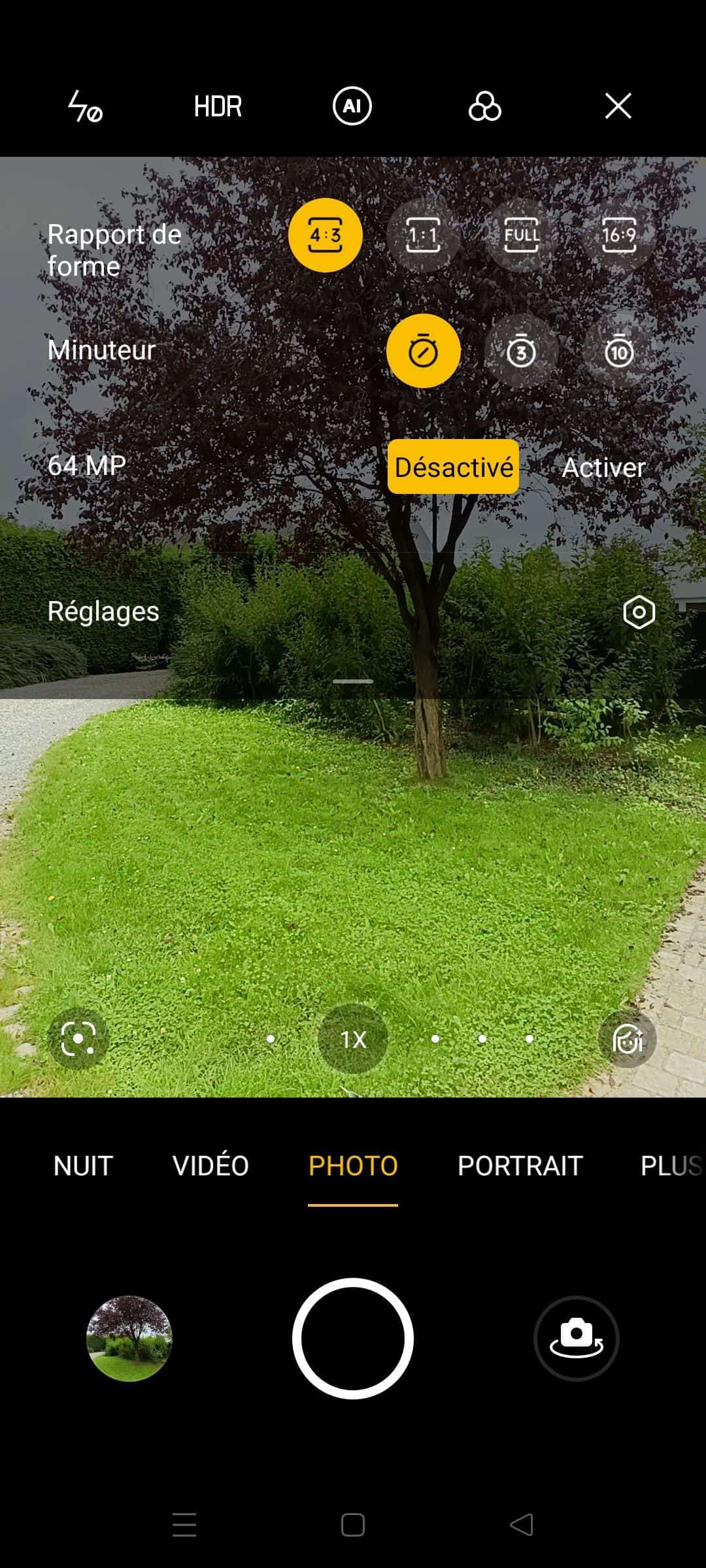Viewport: 706px width, 1568px height.
Task: Choose the 16:9 aspect ratio
Action: [618, 235]
